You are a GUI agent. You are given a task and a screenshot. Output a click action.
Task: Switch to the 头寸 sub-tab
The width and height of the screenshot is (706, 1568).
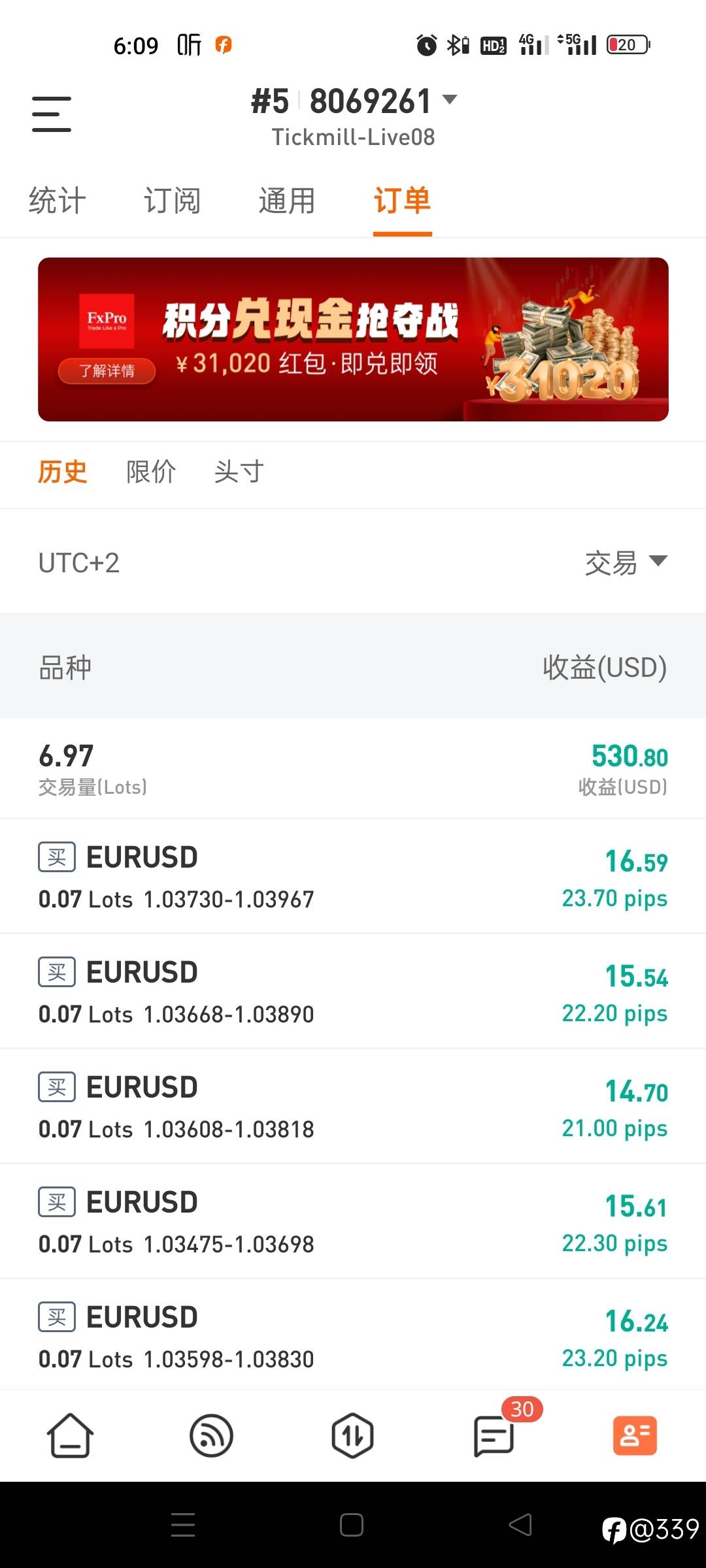239,471
